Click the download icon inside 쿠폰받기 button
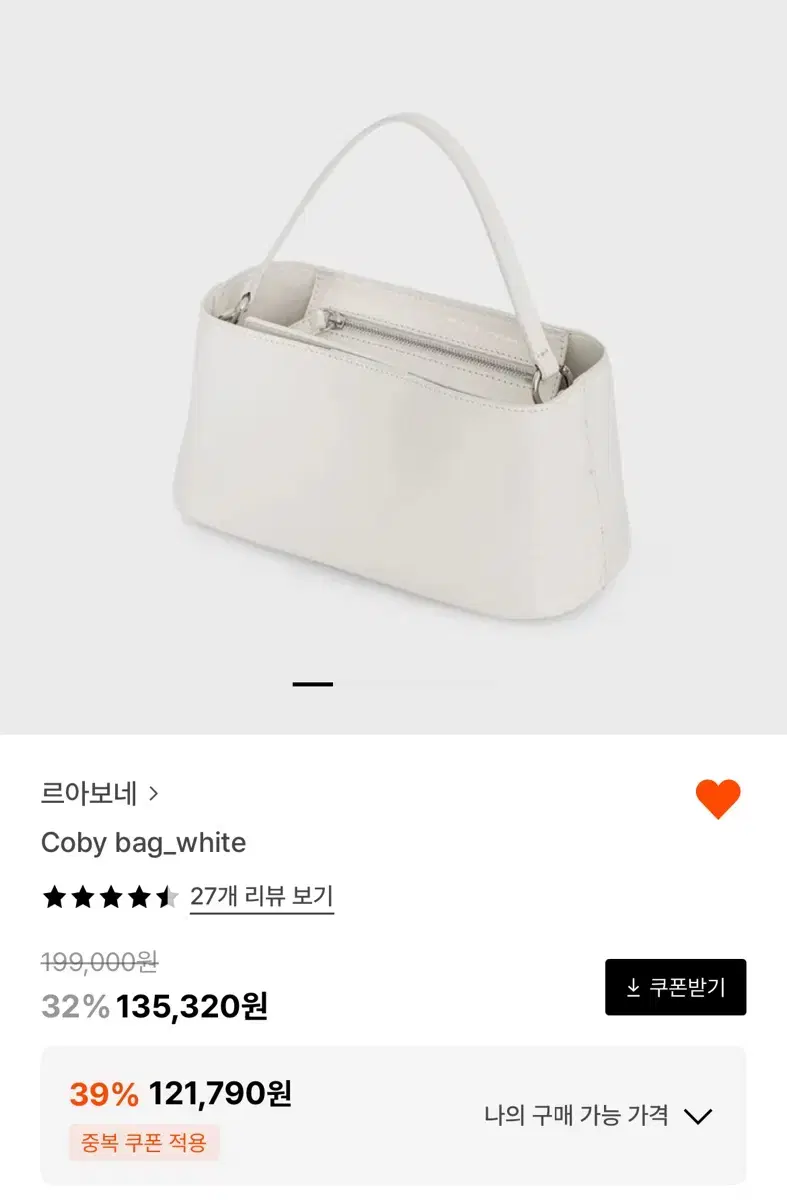Image resolution: width=787 pixels, height=1200 pixels. click(632, 987)
